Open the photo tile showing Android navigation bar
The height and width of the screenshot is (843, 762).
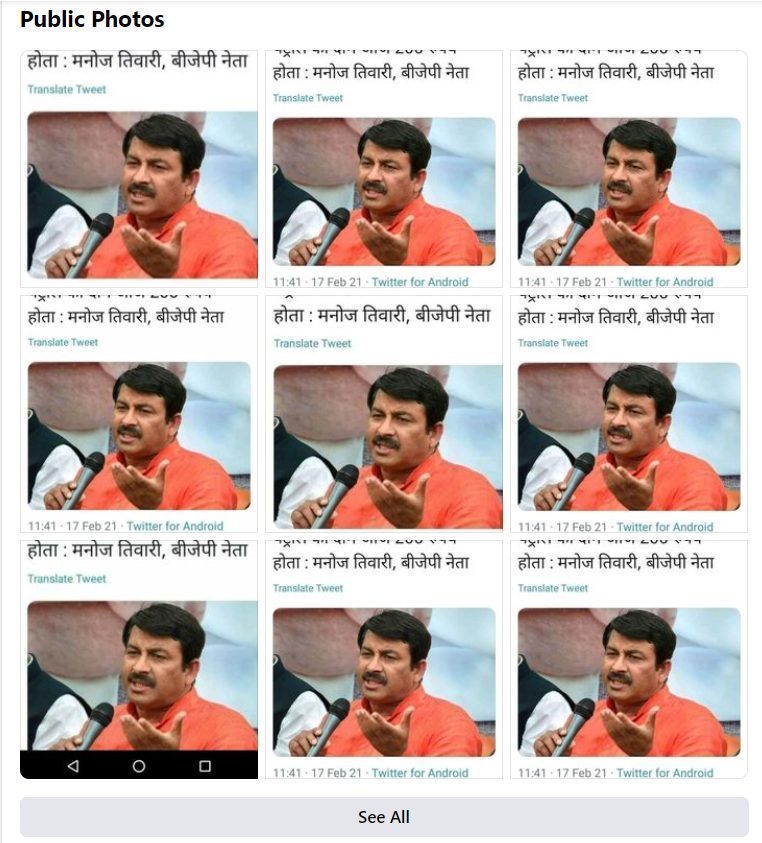[139, 660]
